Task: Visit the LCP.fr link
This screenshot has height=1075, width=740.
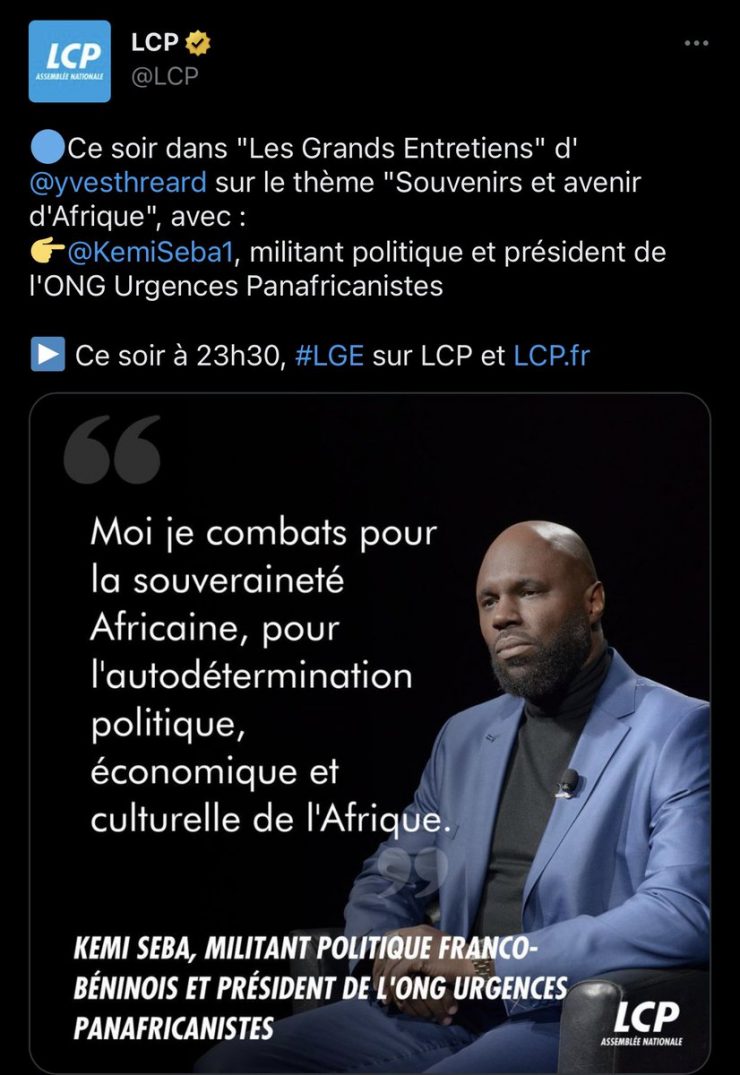Action: point(551,356)
